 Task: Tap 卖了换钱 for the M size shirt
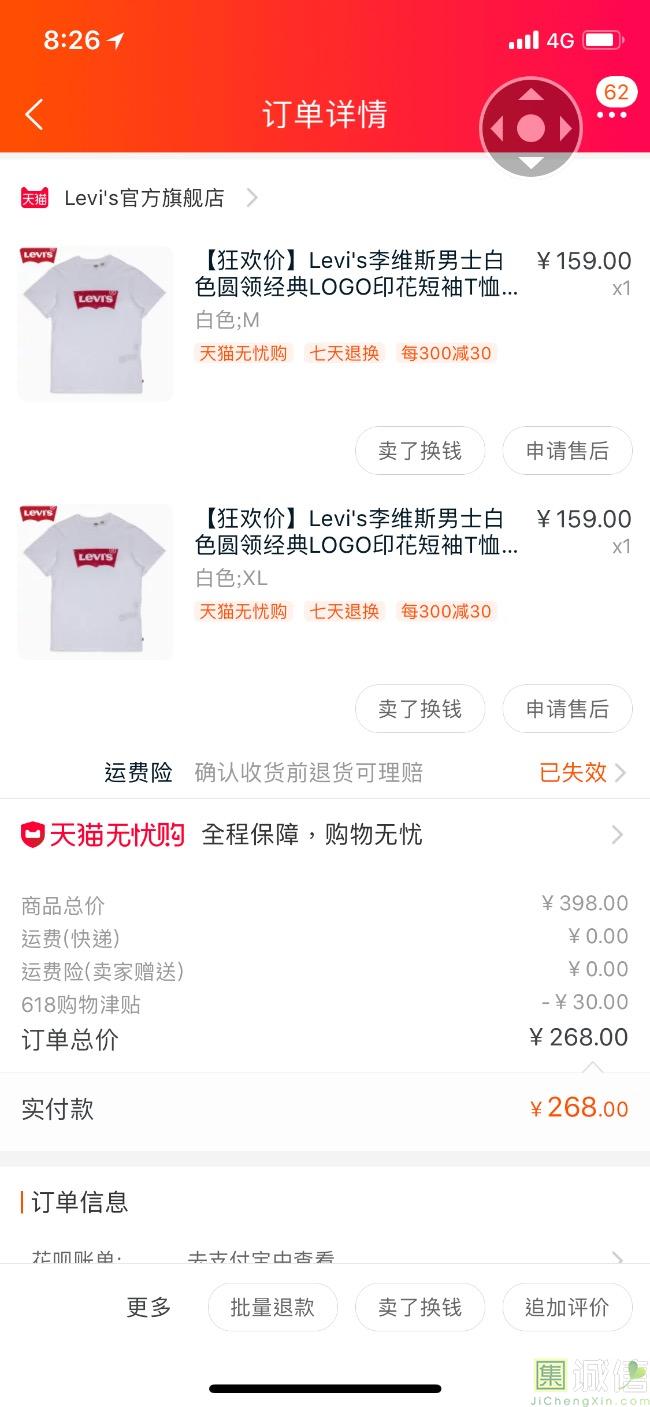coord(420,451)
